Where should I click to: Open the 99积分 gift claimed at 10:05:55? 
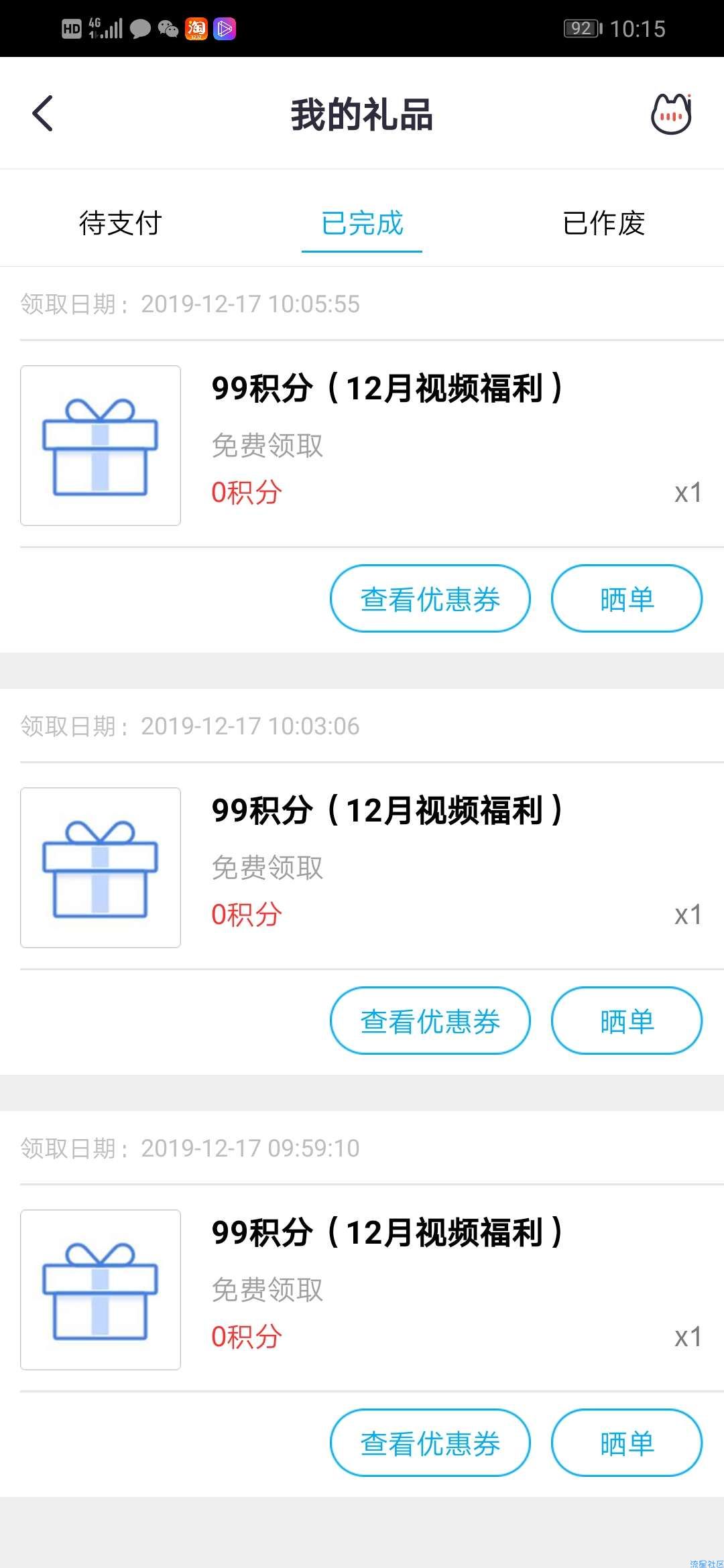tap(362, 445)
